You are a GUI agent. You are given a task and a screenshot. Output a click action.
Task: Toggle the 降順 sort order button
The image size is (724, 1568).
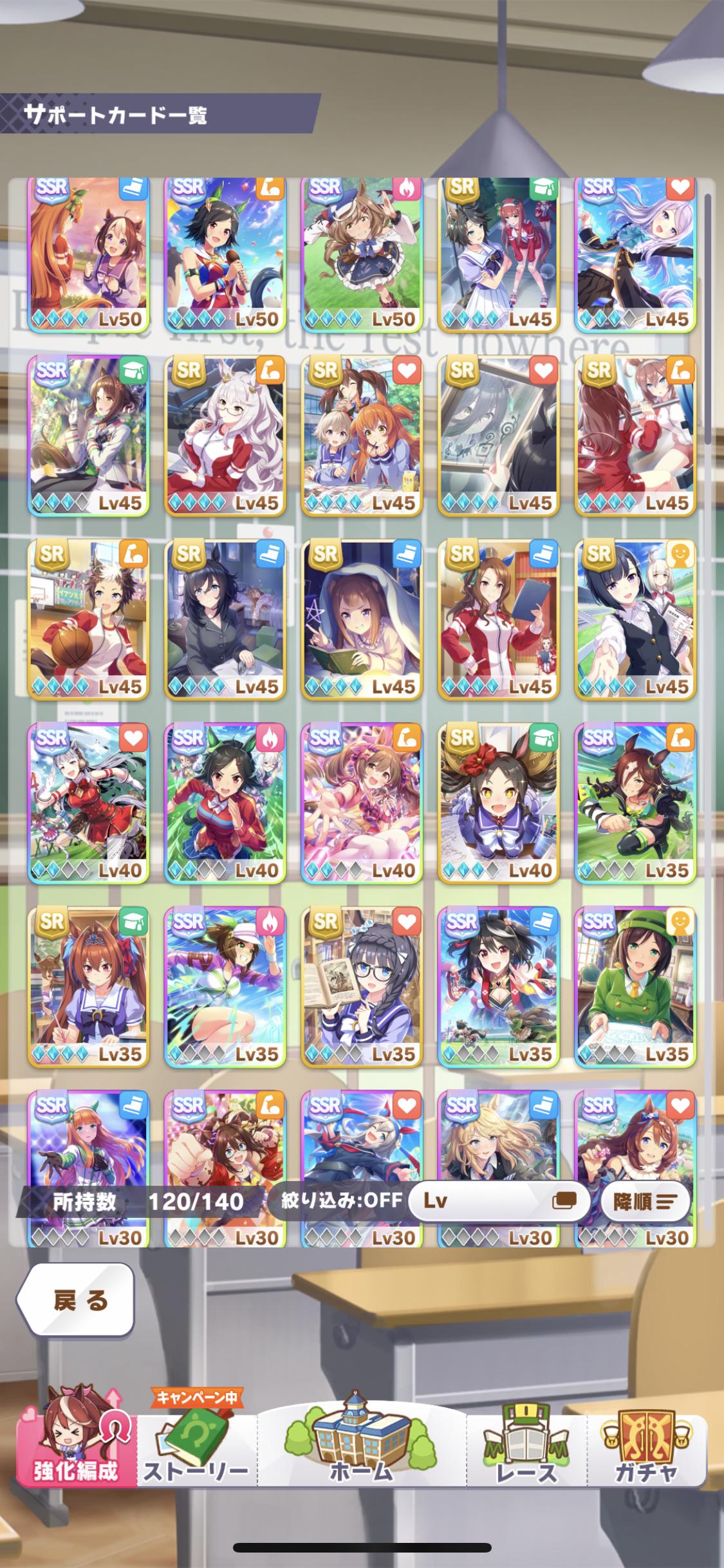click(645, 1201)
